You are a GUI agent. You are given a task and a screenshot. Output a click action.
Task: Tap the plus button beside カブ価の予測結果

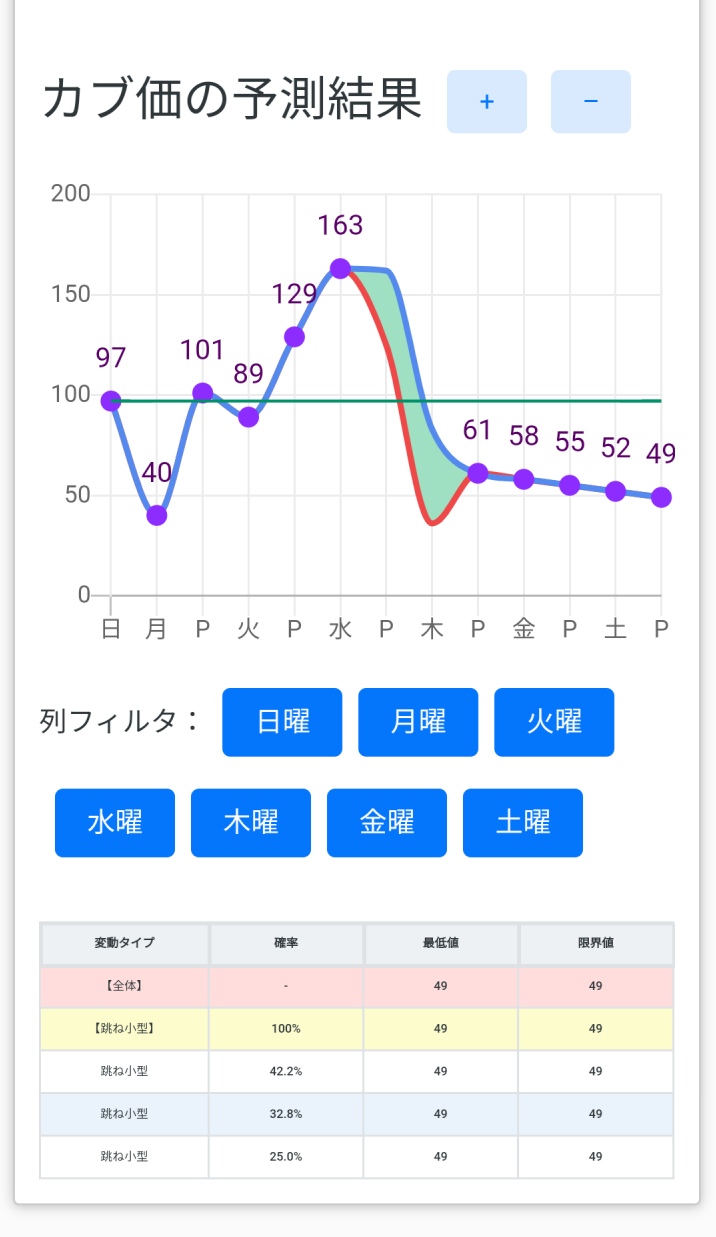pyautogui.click(x=487, y=101)
